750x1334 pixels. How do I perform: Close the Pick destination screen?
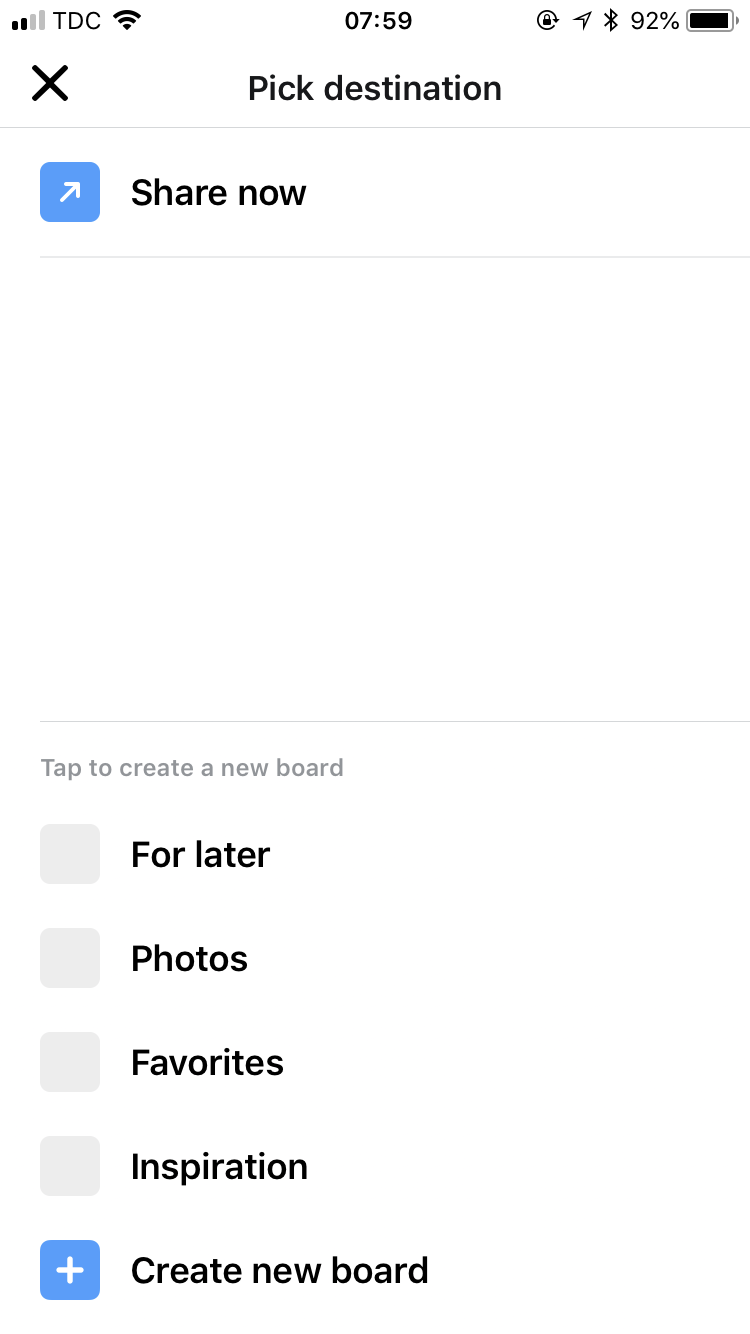point(50,84)
